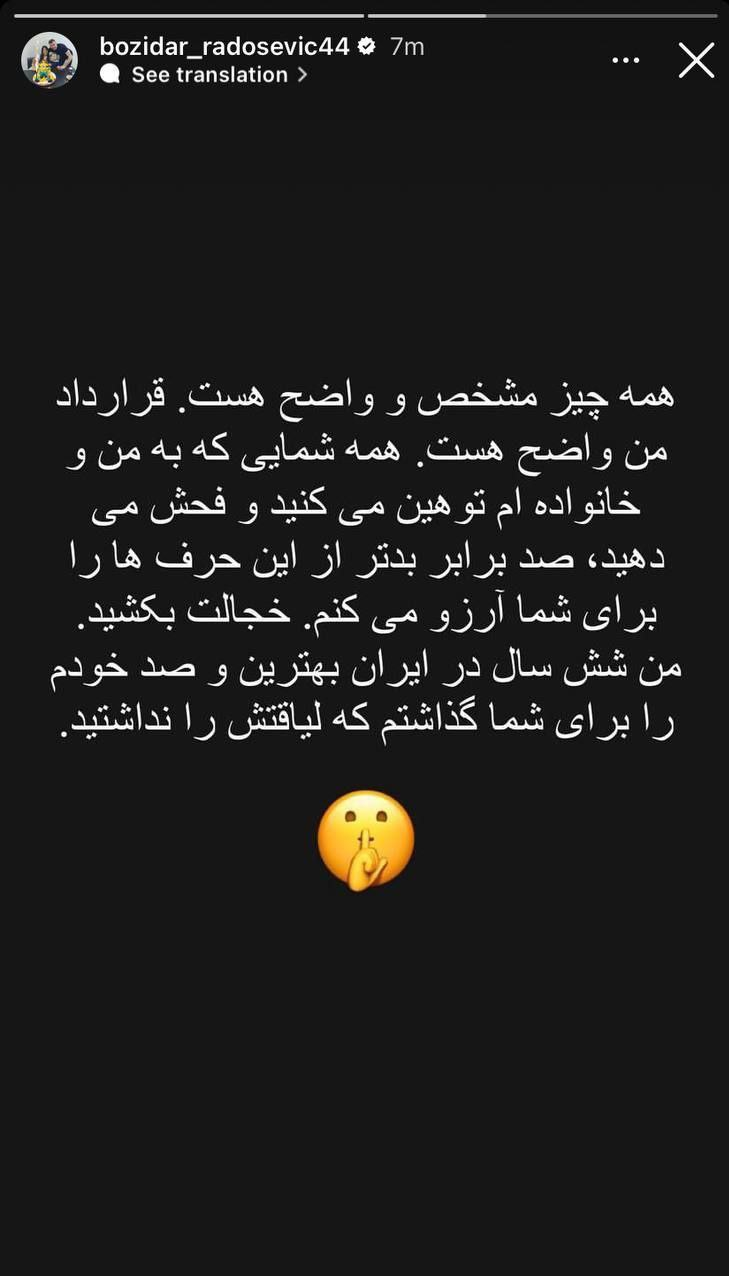Viewport: 729px width, 1276px height.
Task: Open bozidar_radosevic44's profile via the username
Action: click(228, 45)
